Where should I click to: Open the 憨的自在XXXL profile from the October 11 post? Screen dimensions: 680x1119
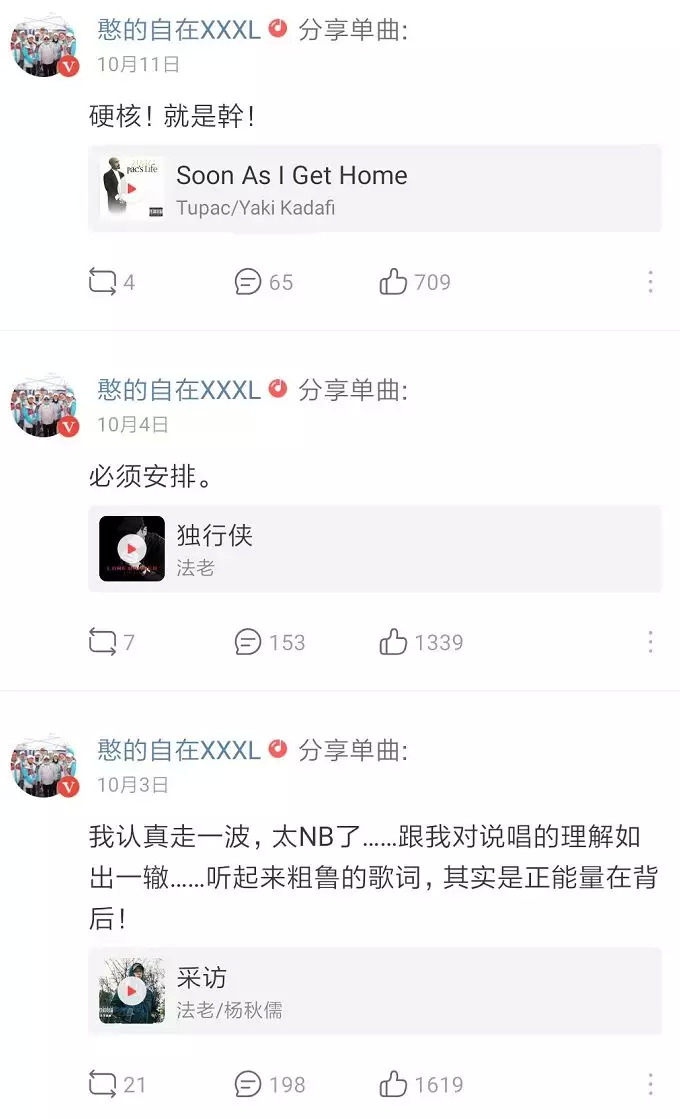tap(179, 30)
